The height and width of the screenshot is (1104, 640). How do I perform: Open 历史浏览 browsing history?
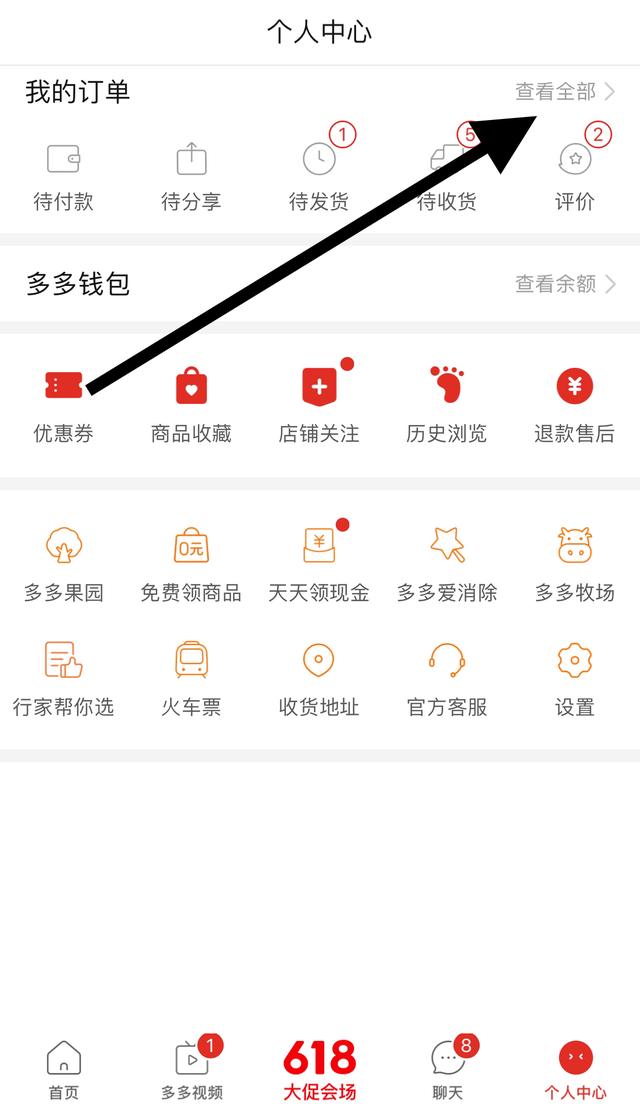pyautogui.click(x=446, y=406)
